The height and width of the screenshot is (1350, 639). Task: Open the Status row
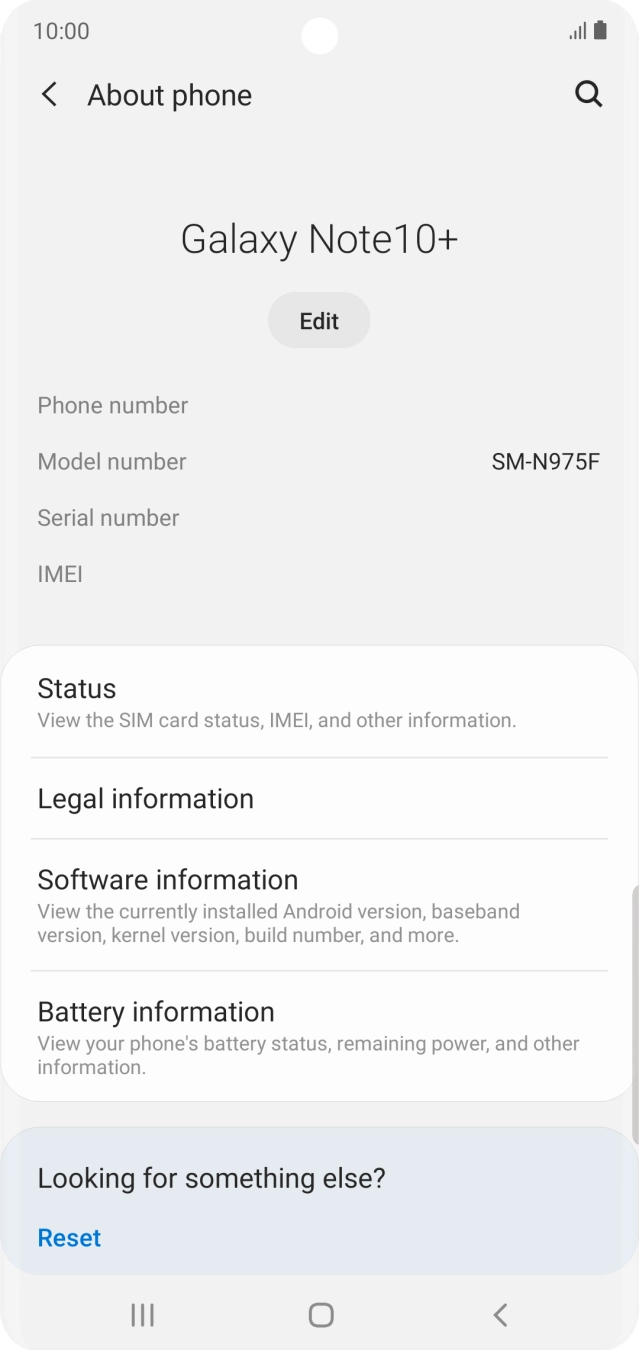click(x=319, y=703)
